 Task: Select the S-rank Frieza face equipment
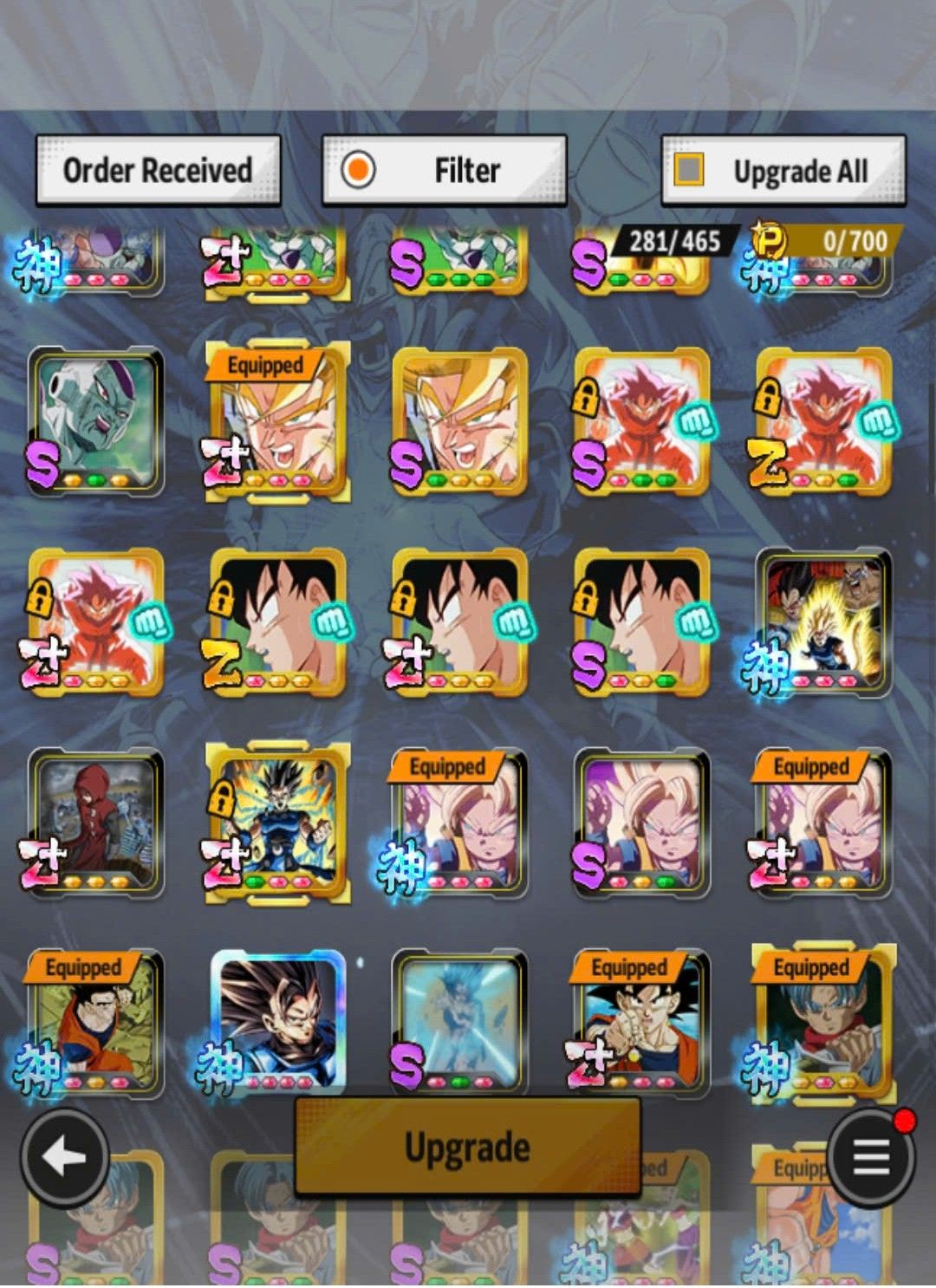[x=95, y=421]
